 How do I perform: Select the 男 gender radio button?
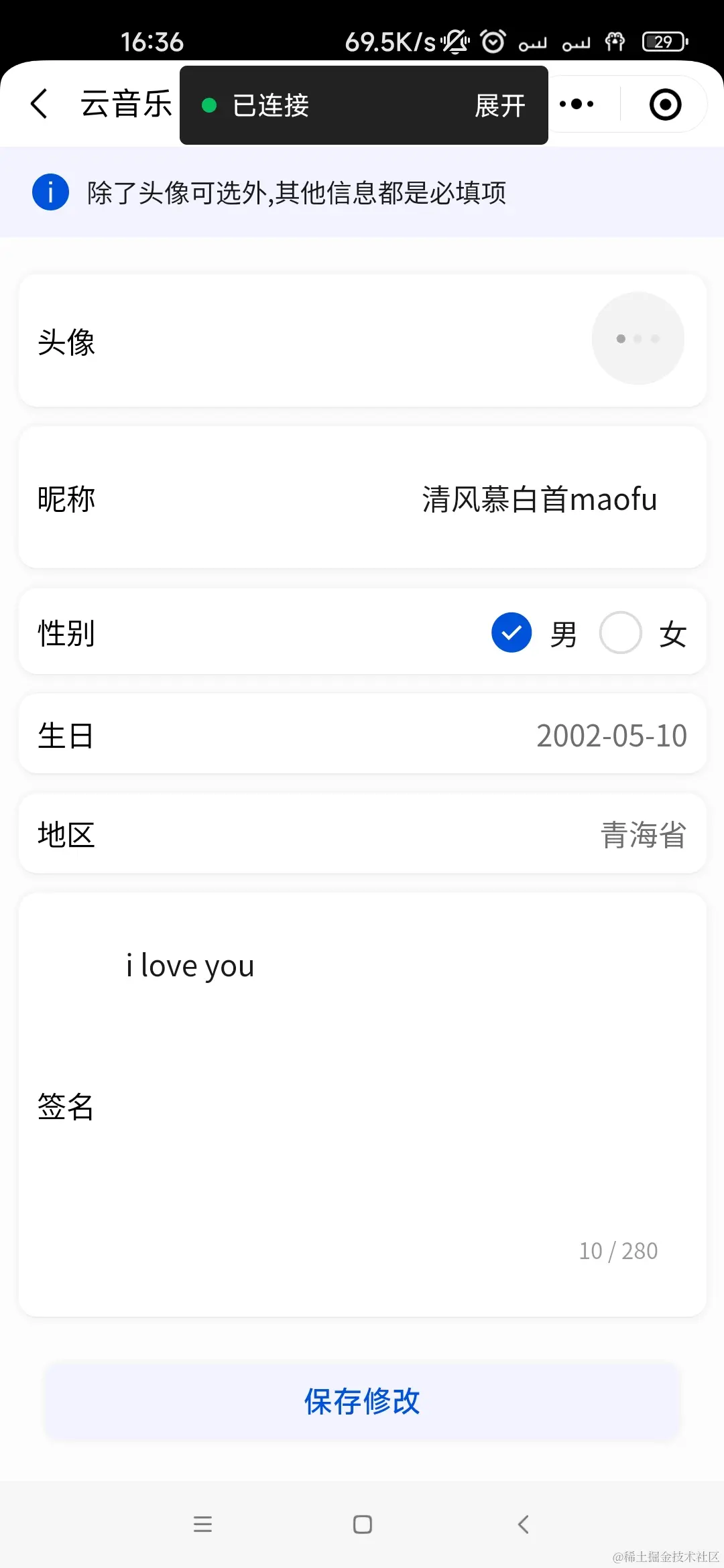tap(511, 632)
